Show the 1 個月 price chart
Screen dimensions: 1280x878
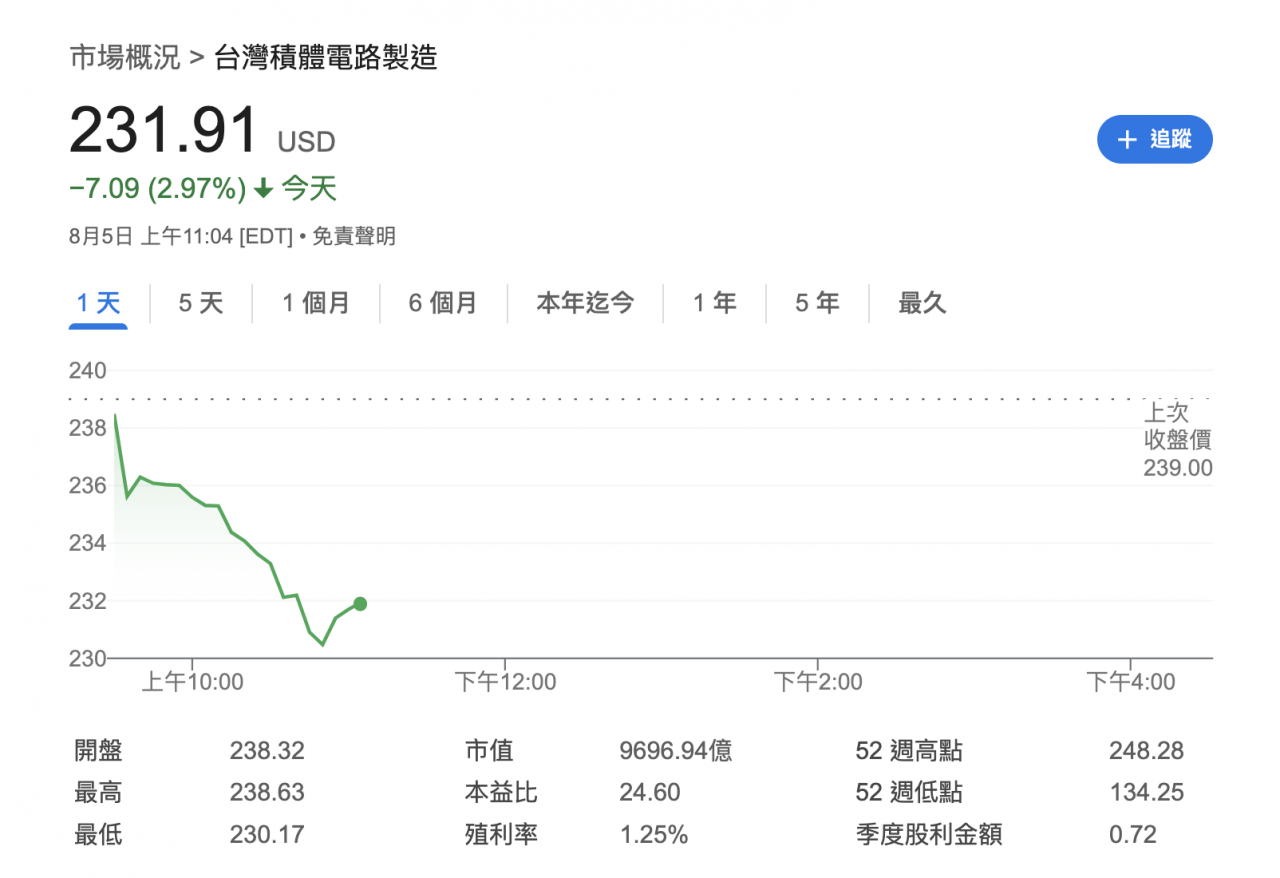(x=316, y=303)
